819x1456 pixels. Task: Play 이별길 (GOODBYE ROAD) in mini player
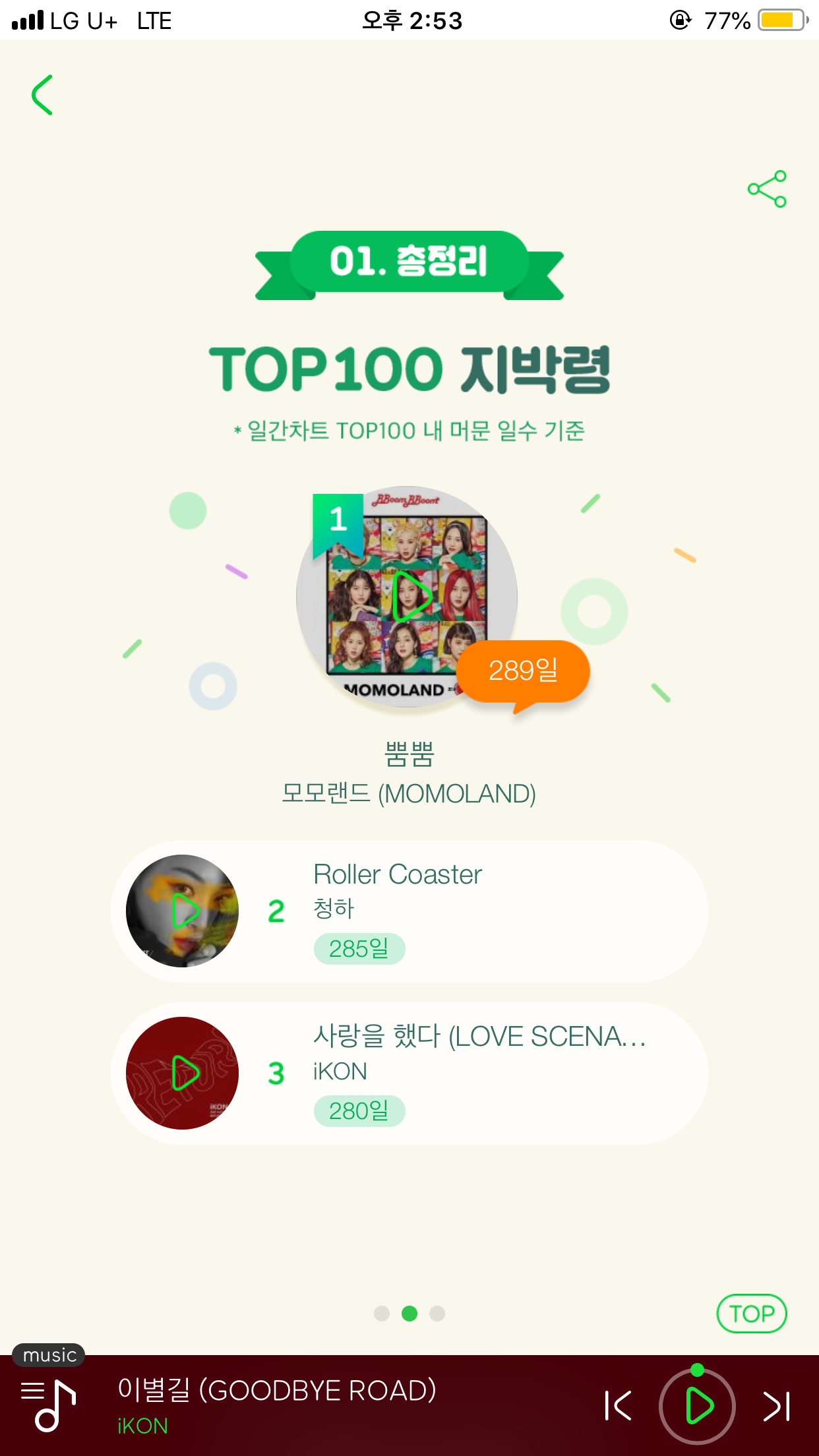pos(698,1406)
